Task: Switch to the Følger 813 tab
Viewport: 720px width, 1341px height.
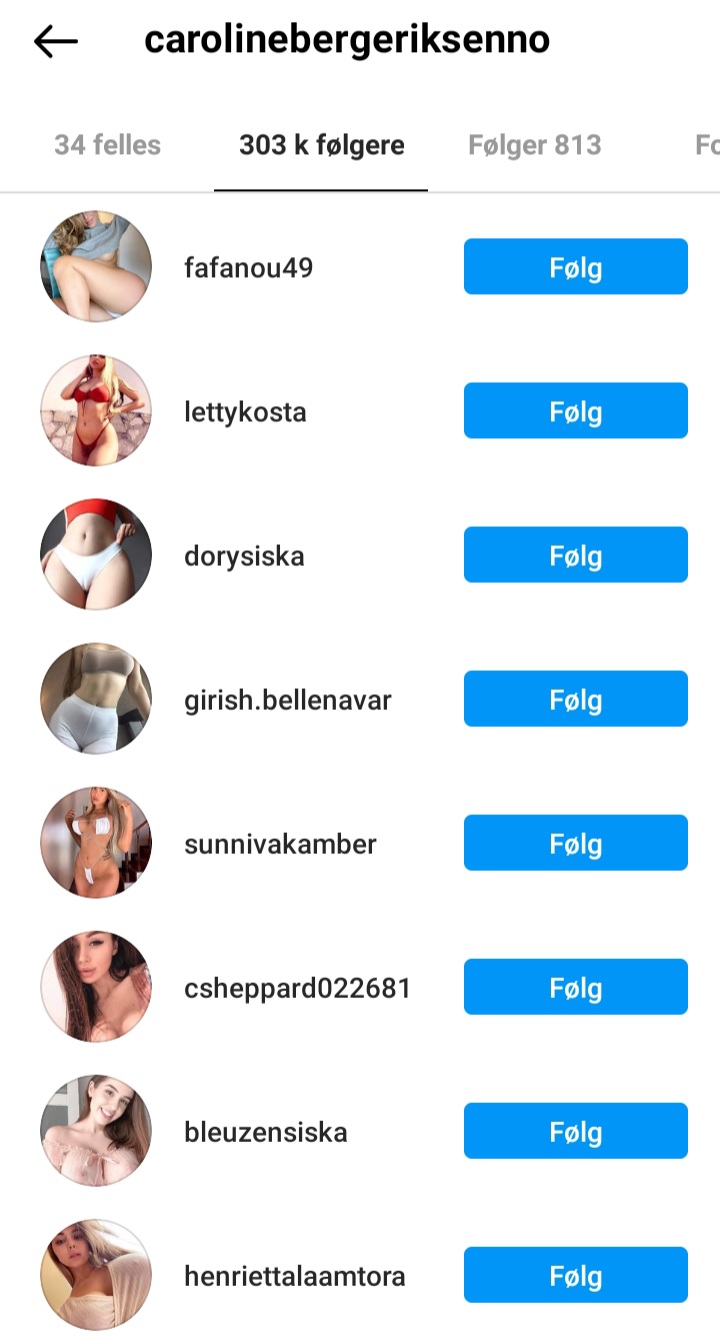Action: click(534, 145)
